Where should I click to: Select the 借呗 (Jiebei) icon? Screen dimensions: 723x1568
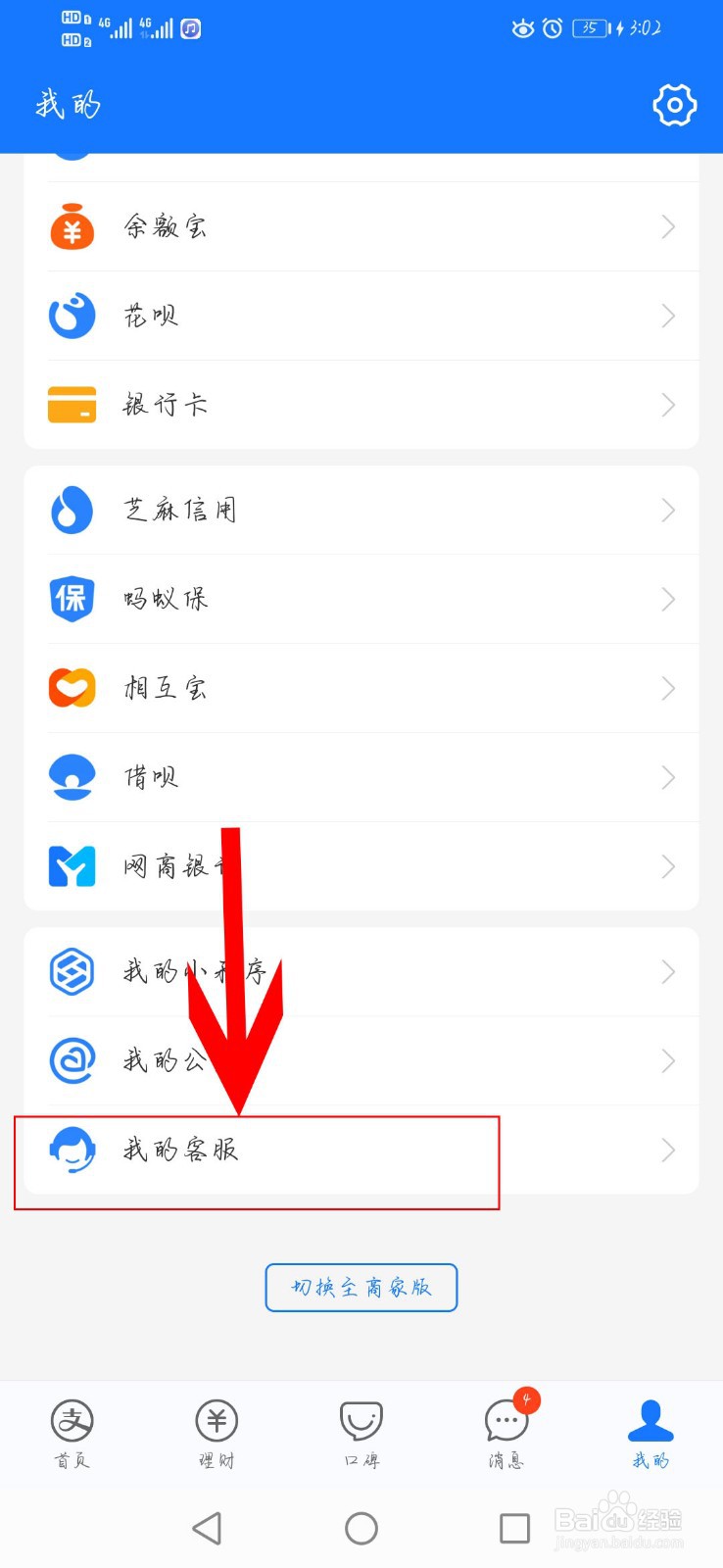(72, 776)
